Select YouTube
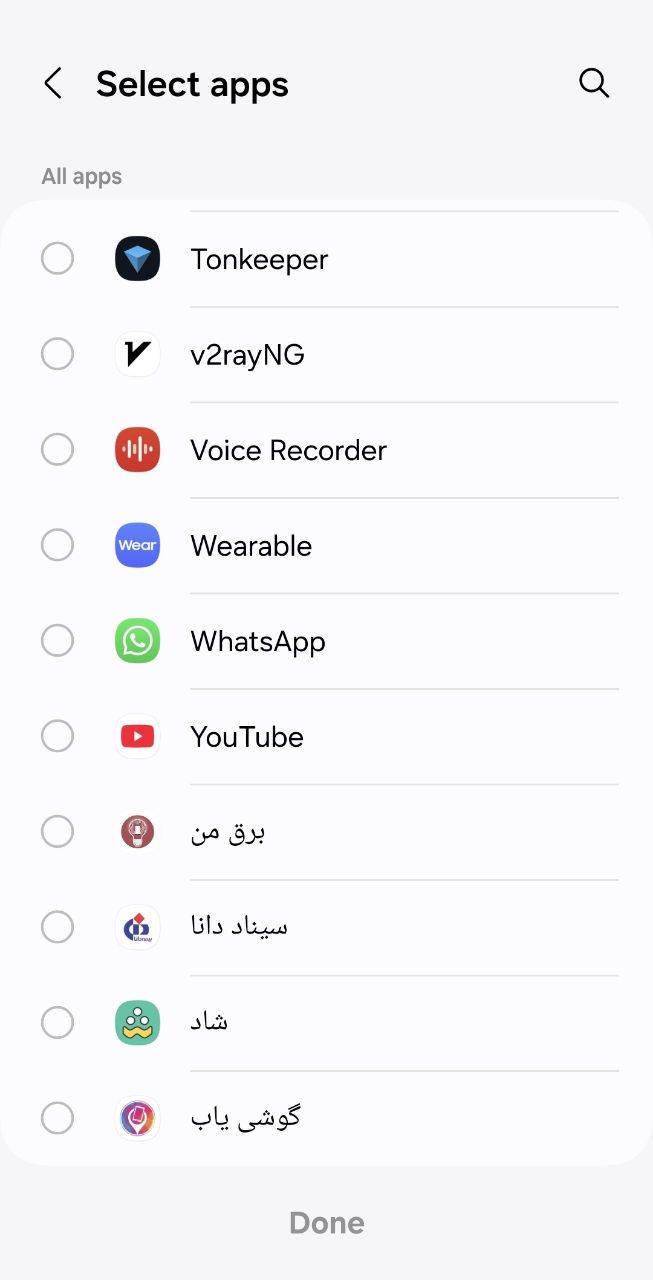The image size is (653, 1280). 57,736
